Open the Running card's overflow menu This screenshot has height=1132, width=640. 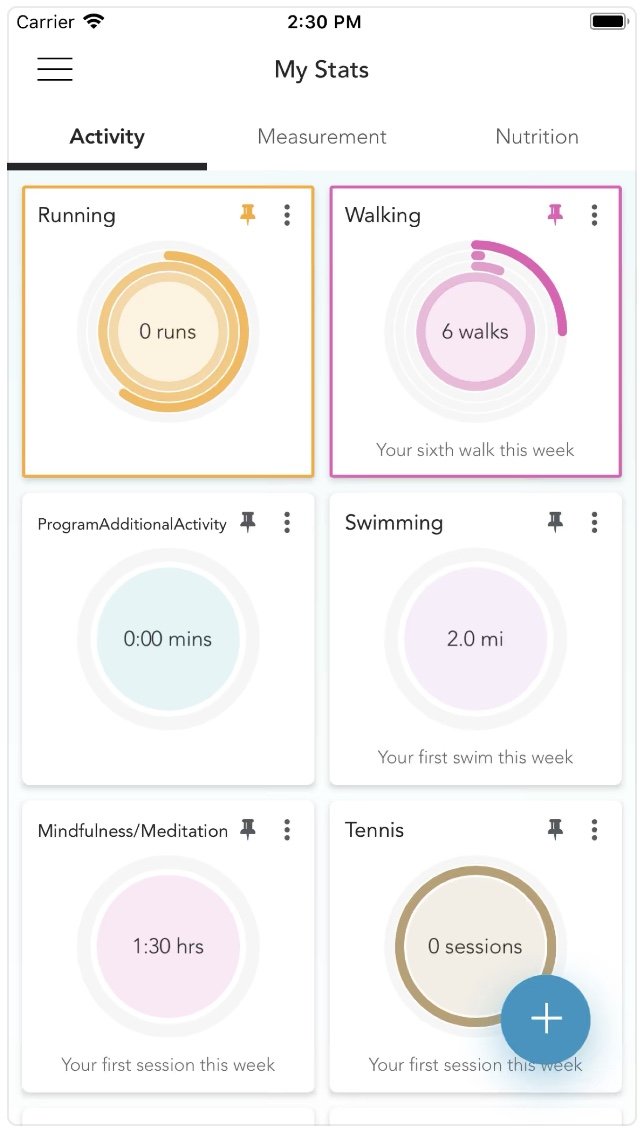pos(287,214)
